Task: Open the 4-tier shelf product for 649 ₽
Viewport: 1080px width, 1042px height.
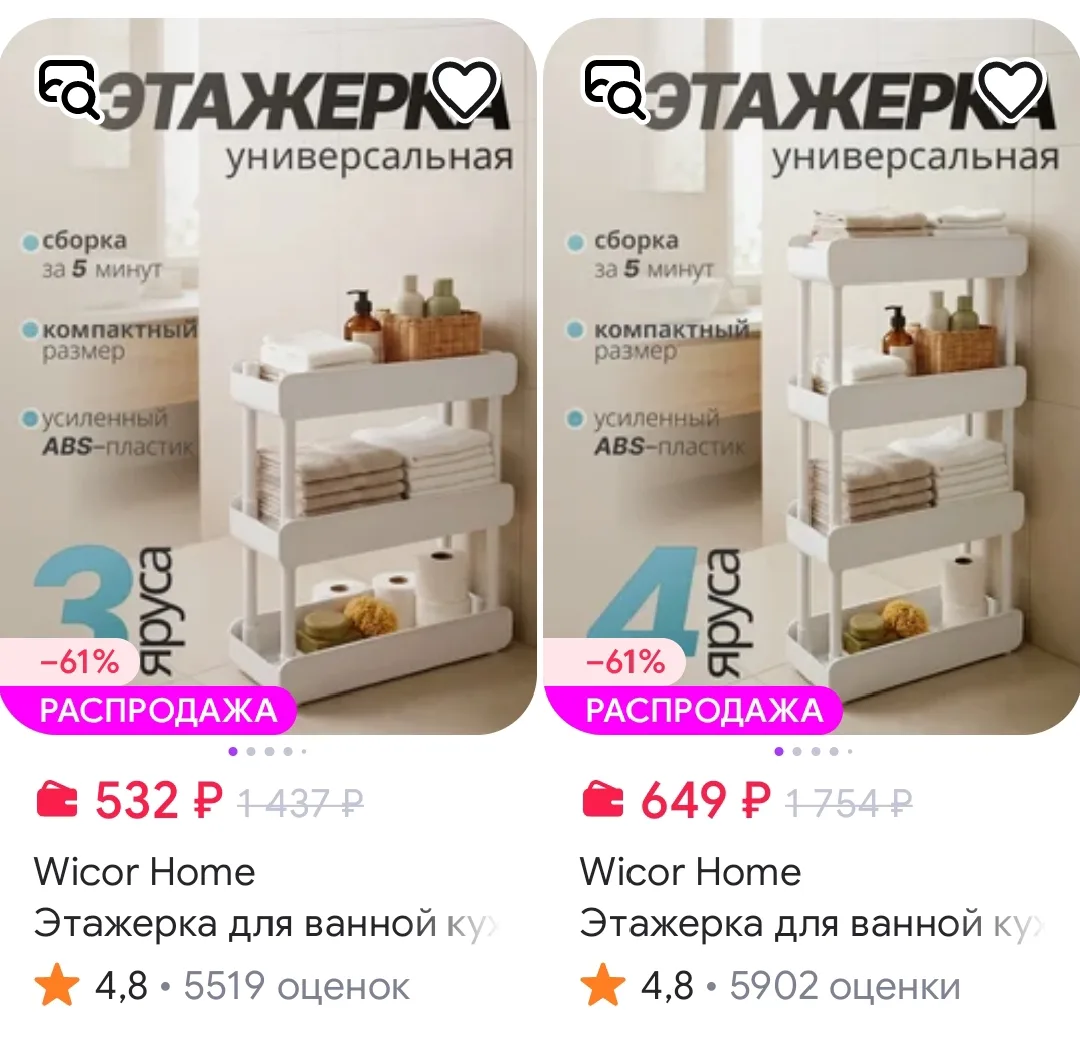Action: pos(812,376)
